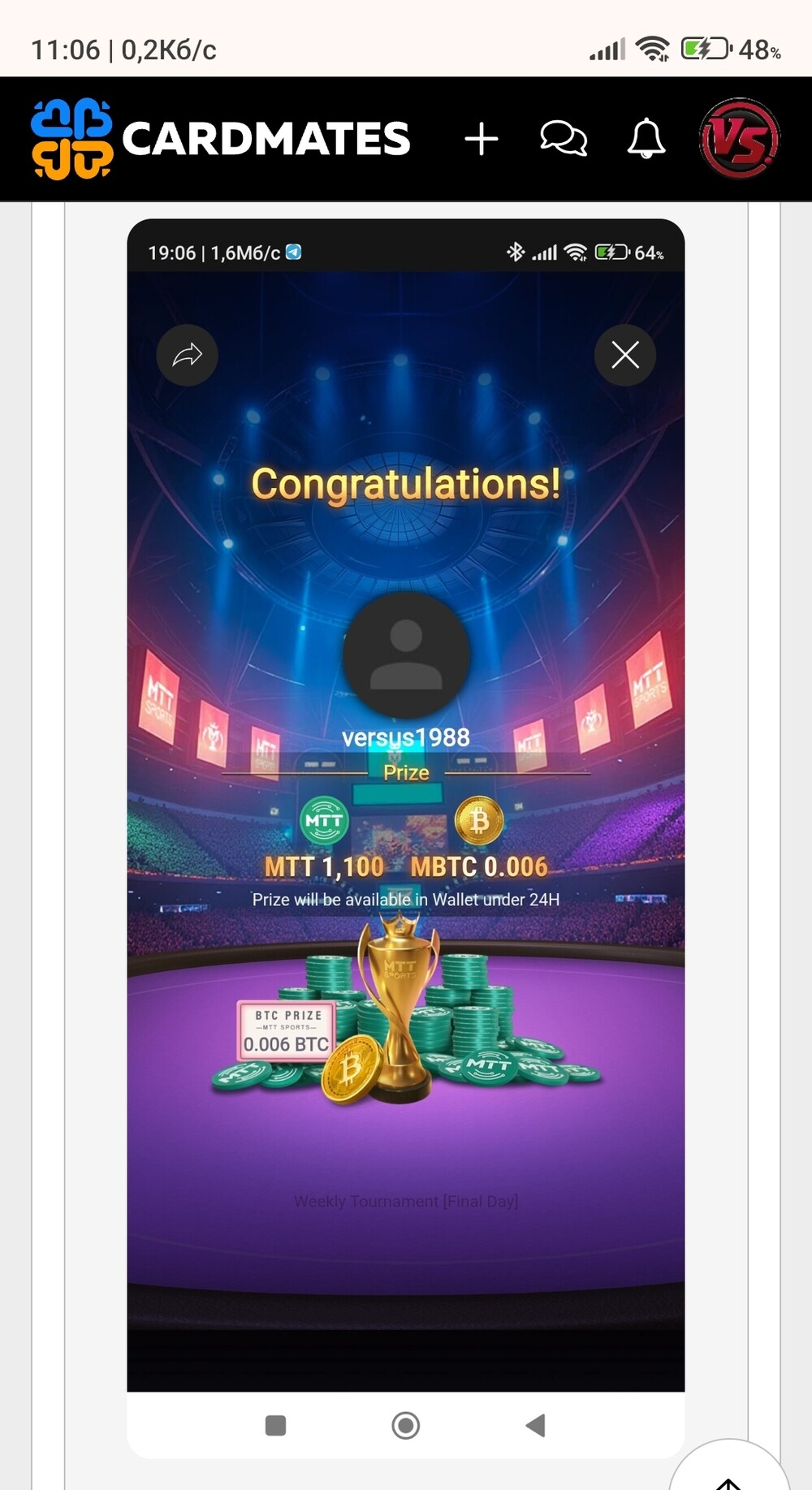Screen dimensions: 812x1490
Task: Open the notifications bell
Action: pos(646,138)
